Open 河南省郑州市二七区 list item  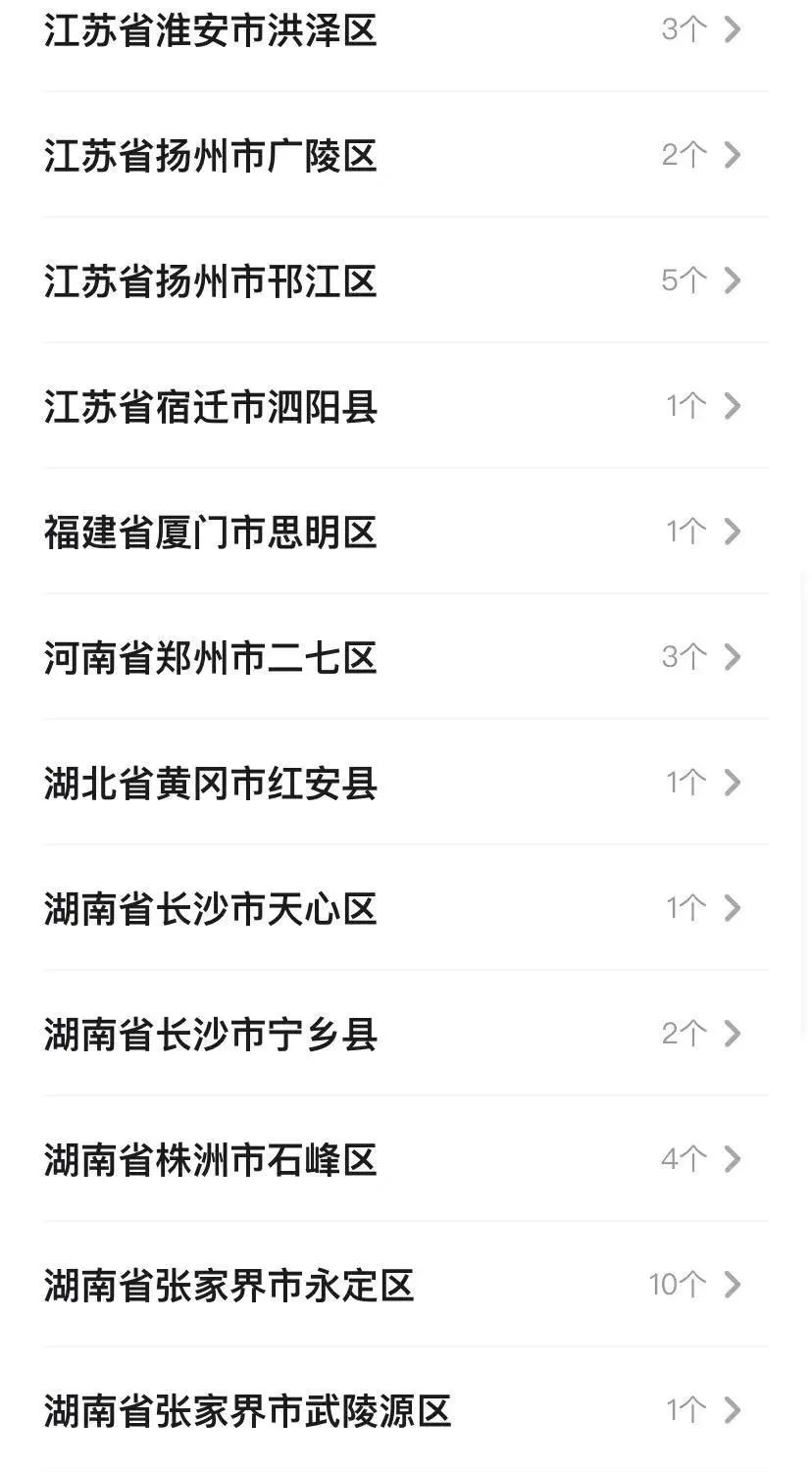(406, 657)
